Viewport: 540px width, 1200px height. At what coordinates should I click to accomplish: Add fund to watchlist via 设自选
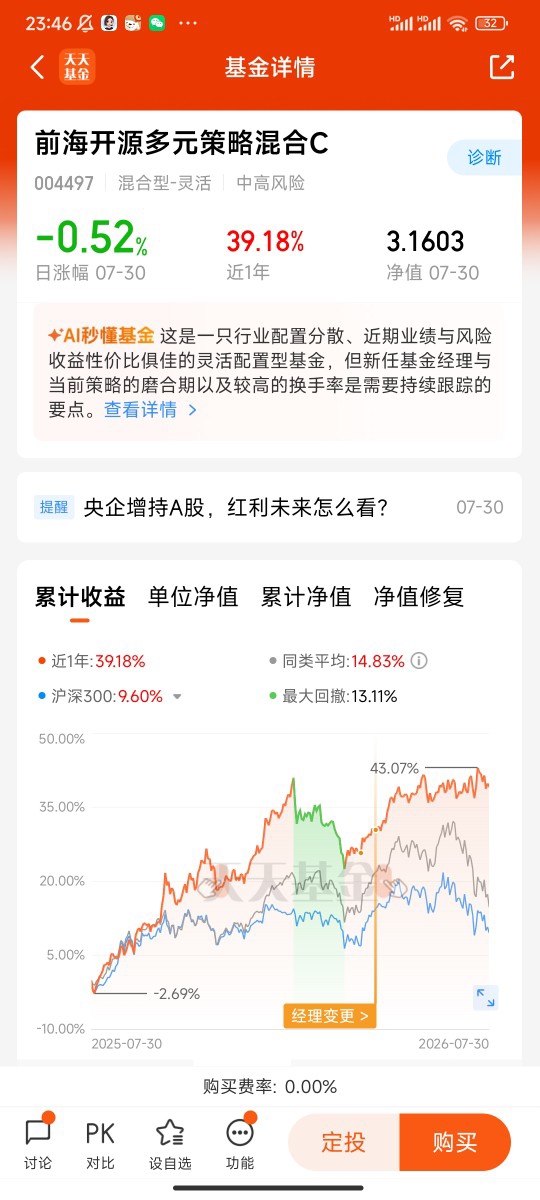(x=170, y=1144)
